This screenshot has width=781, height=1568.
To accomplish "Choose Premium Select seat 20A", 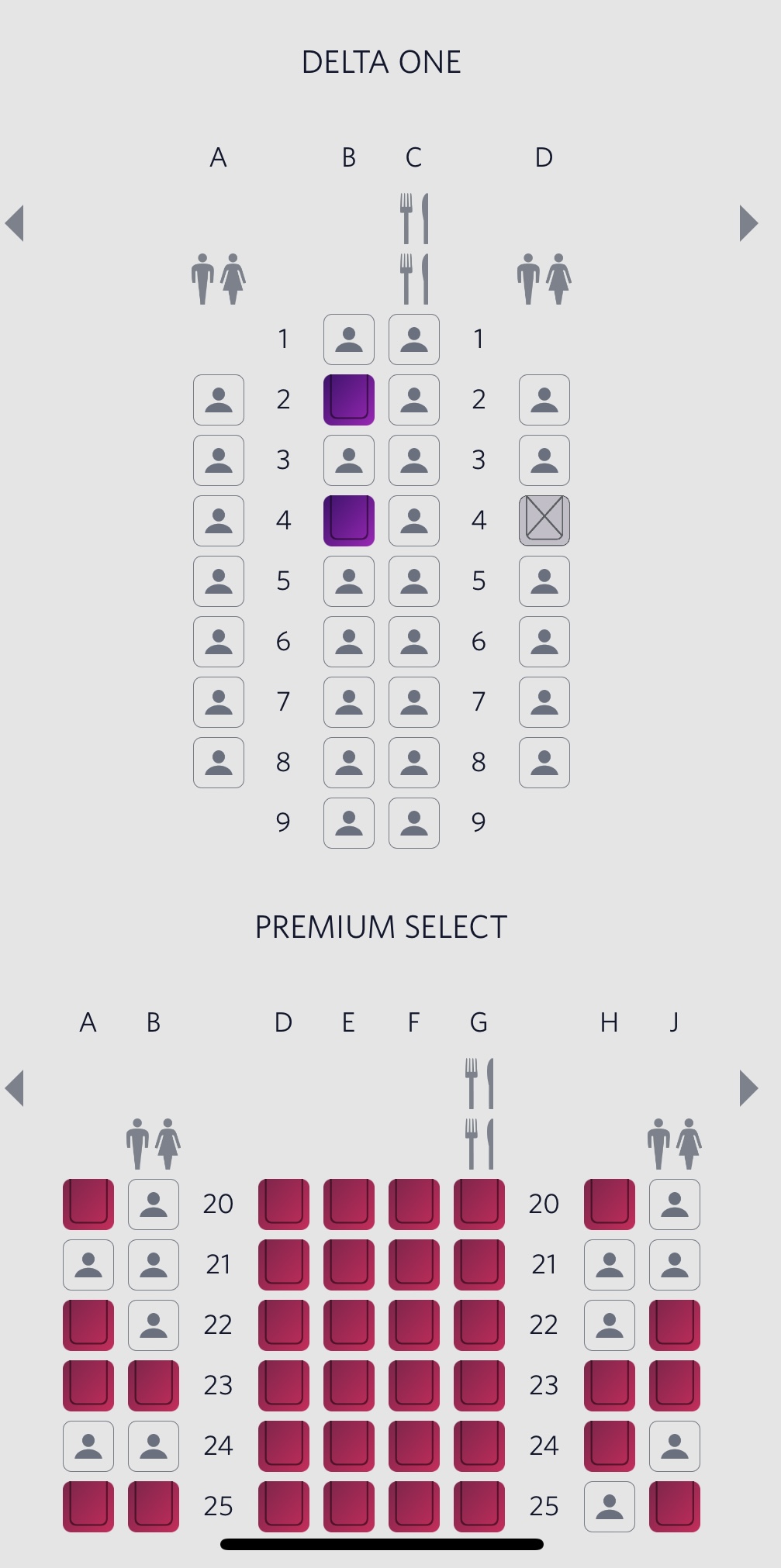I will tap(88, 1204).
